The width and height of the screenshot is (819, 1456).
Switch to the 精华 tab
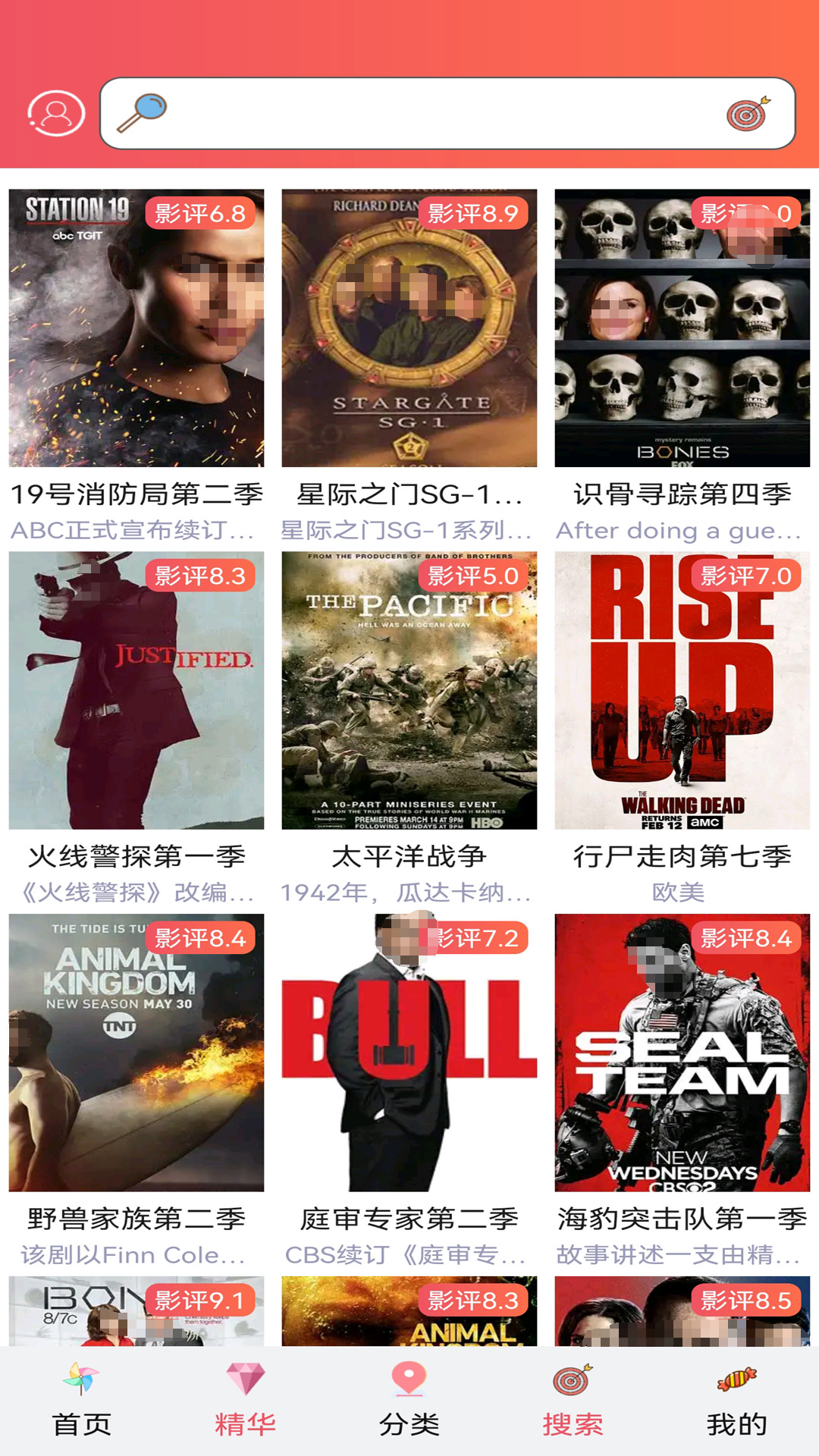coord(246,1400)
